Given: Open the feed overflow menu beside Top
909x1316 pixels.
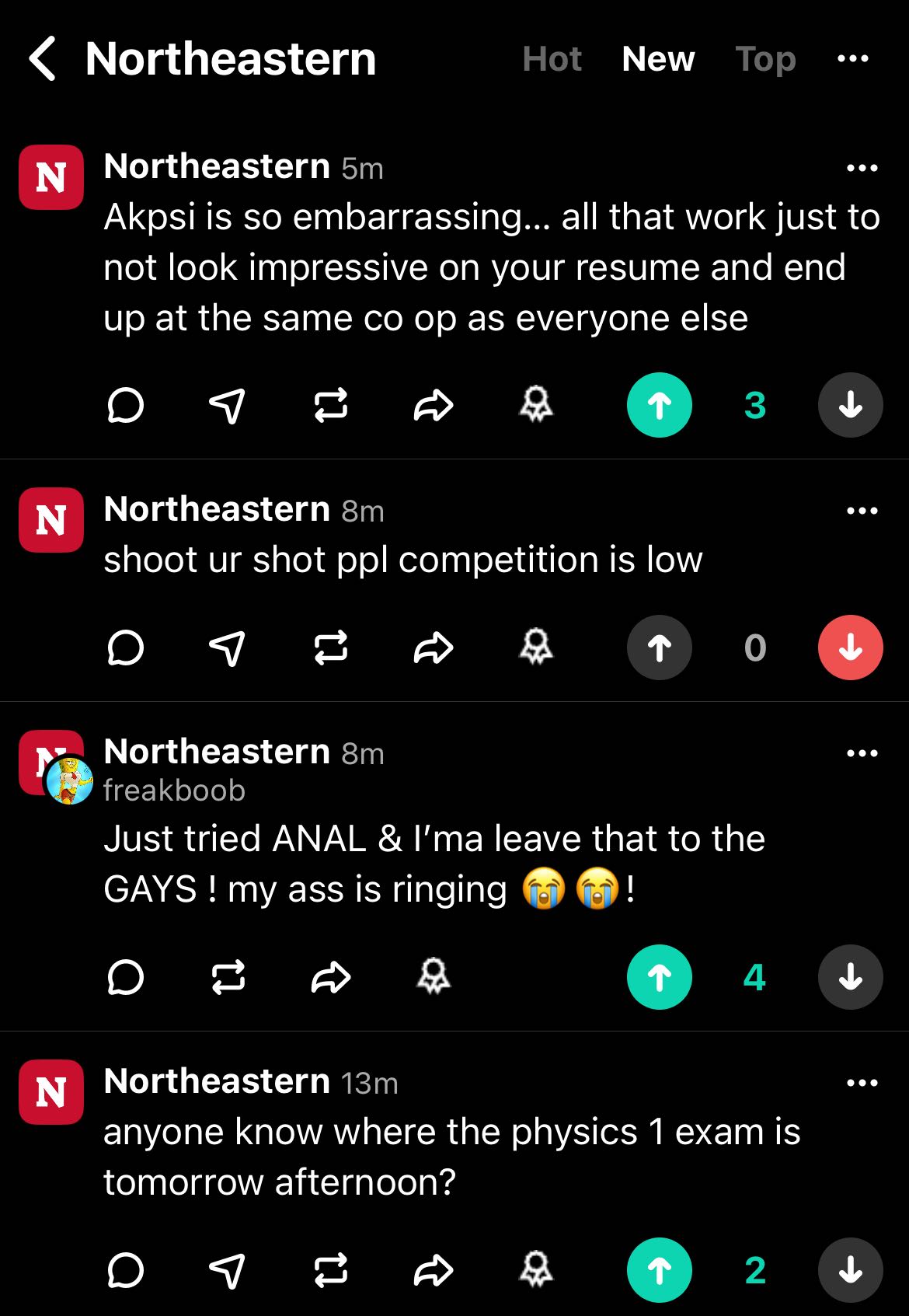Looking at the screenshot, I should [x=852, y=59].
